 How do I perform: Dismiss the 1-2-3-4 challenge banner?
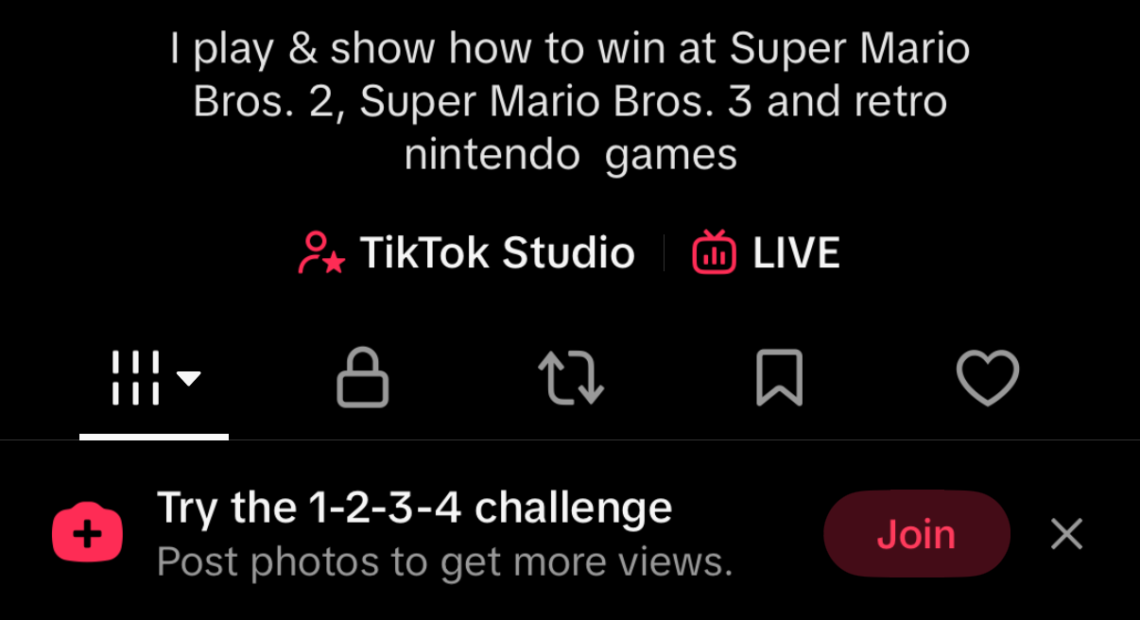1067,534
